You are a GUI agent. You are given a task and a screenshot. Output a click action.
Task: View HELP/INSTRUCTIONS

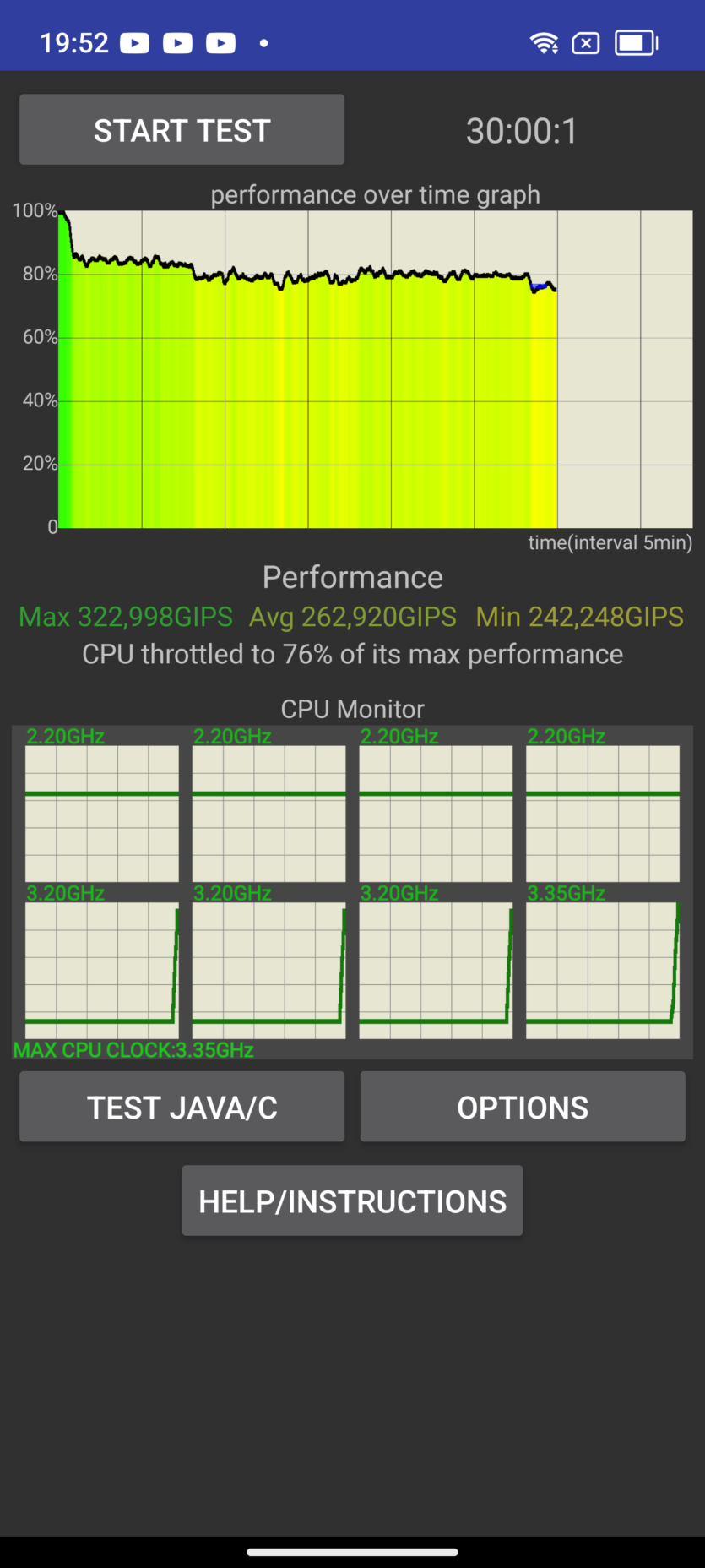352,1200
